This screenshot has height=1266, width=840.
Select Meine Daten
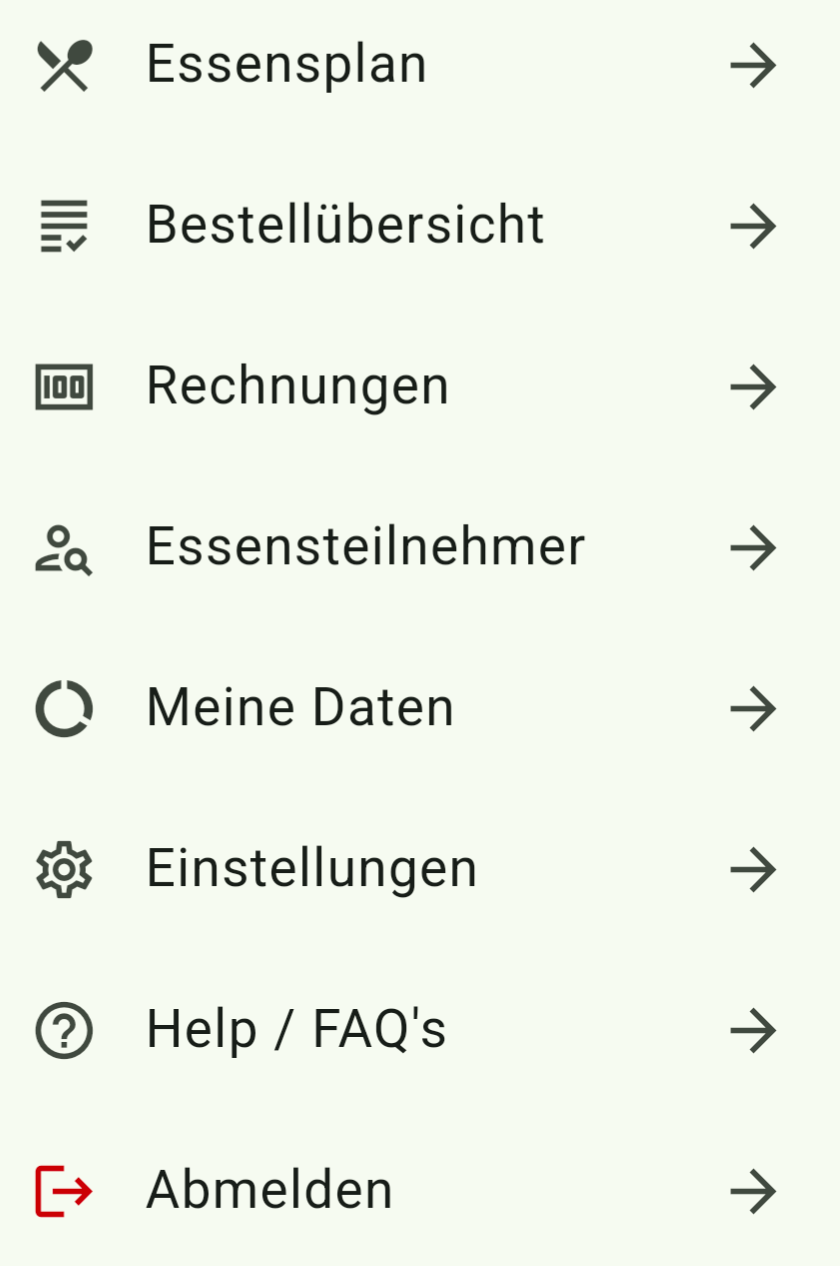point(300,708)
